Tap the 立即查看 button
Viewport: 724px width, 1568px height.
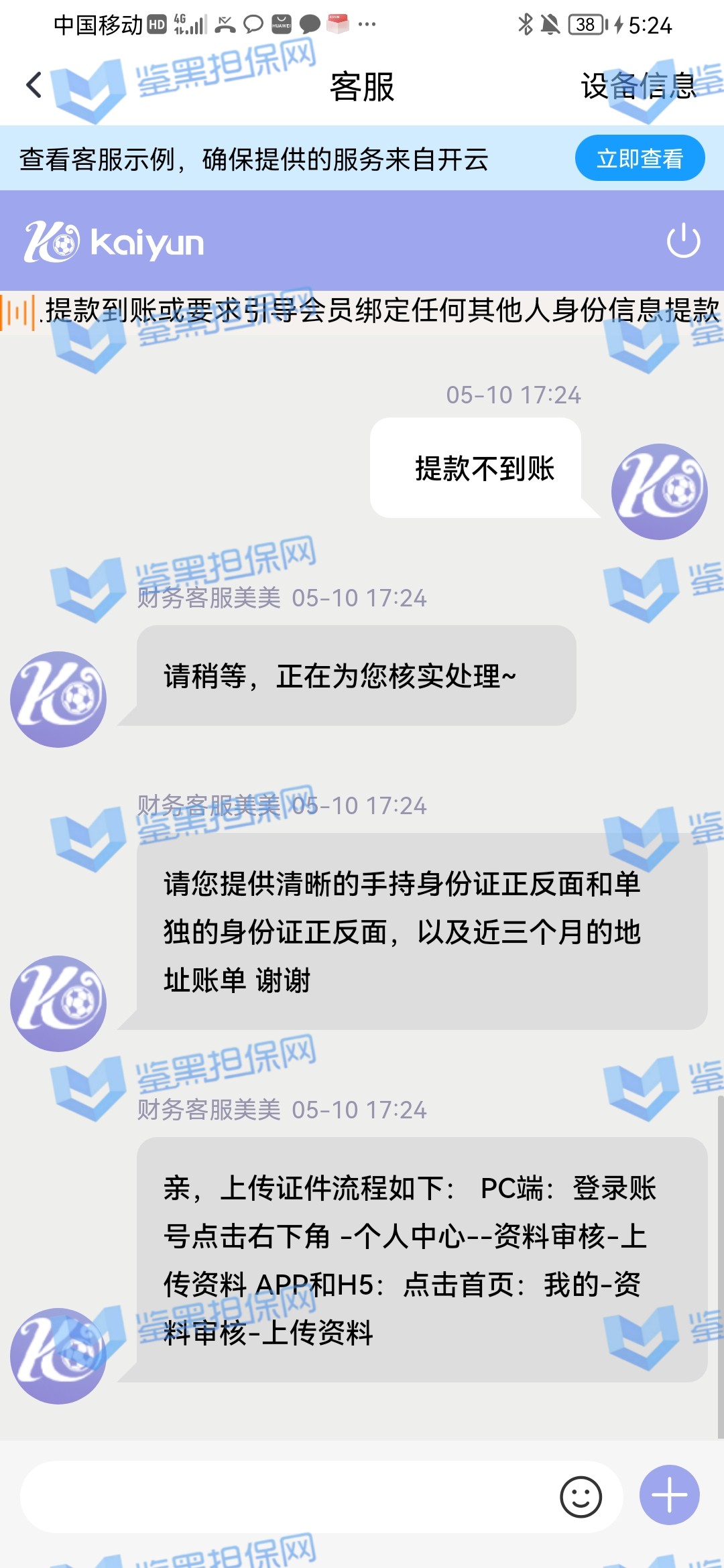[640, 159]
